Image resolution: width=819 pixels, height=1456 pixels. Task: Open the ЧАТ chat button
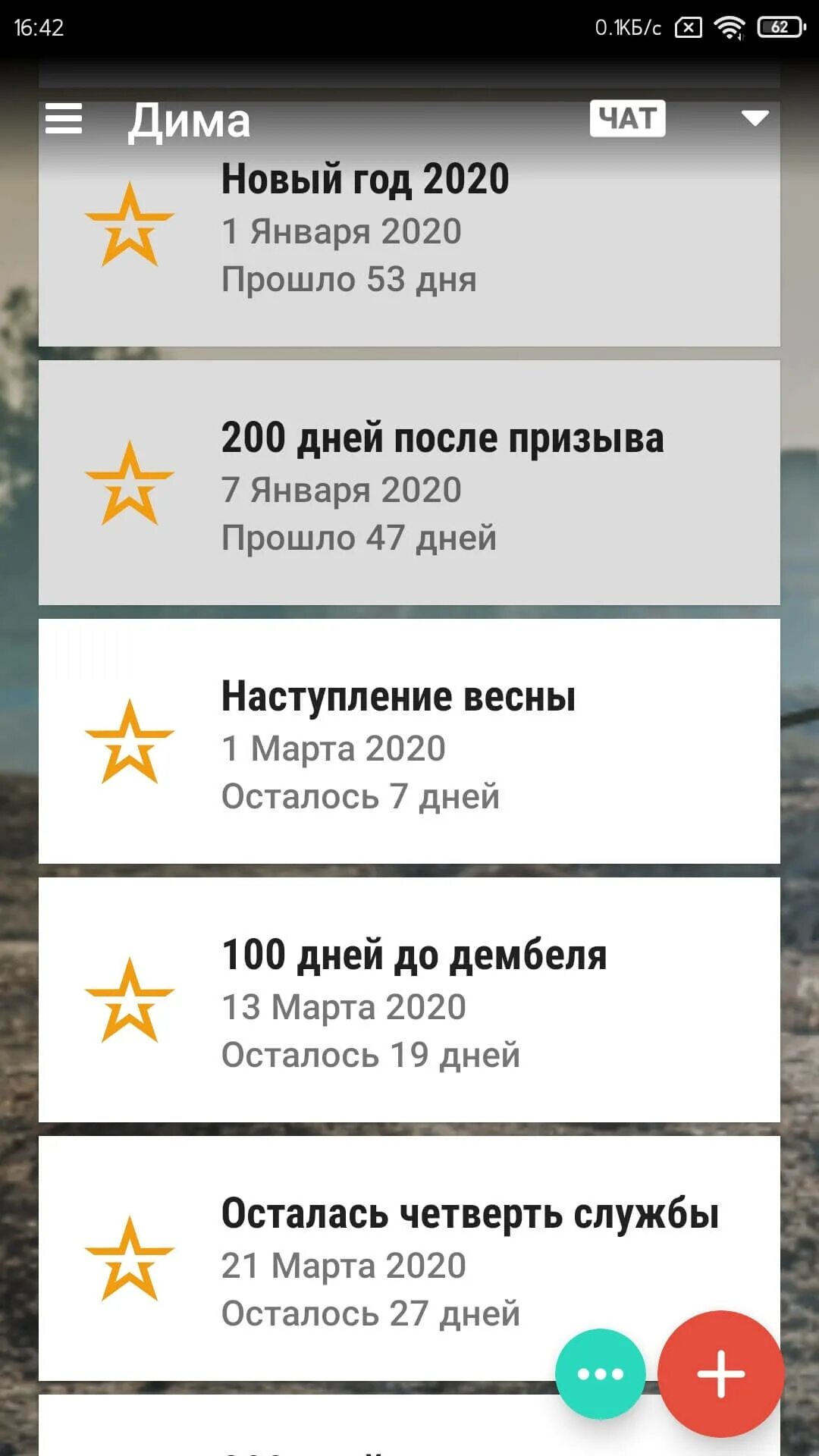tap(627, 119)
